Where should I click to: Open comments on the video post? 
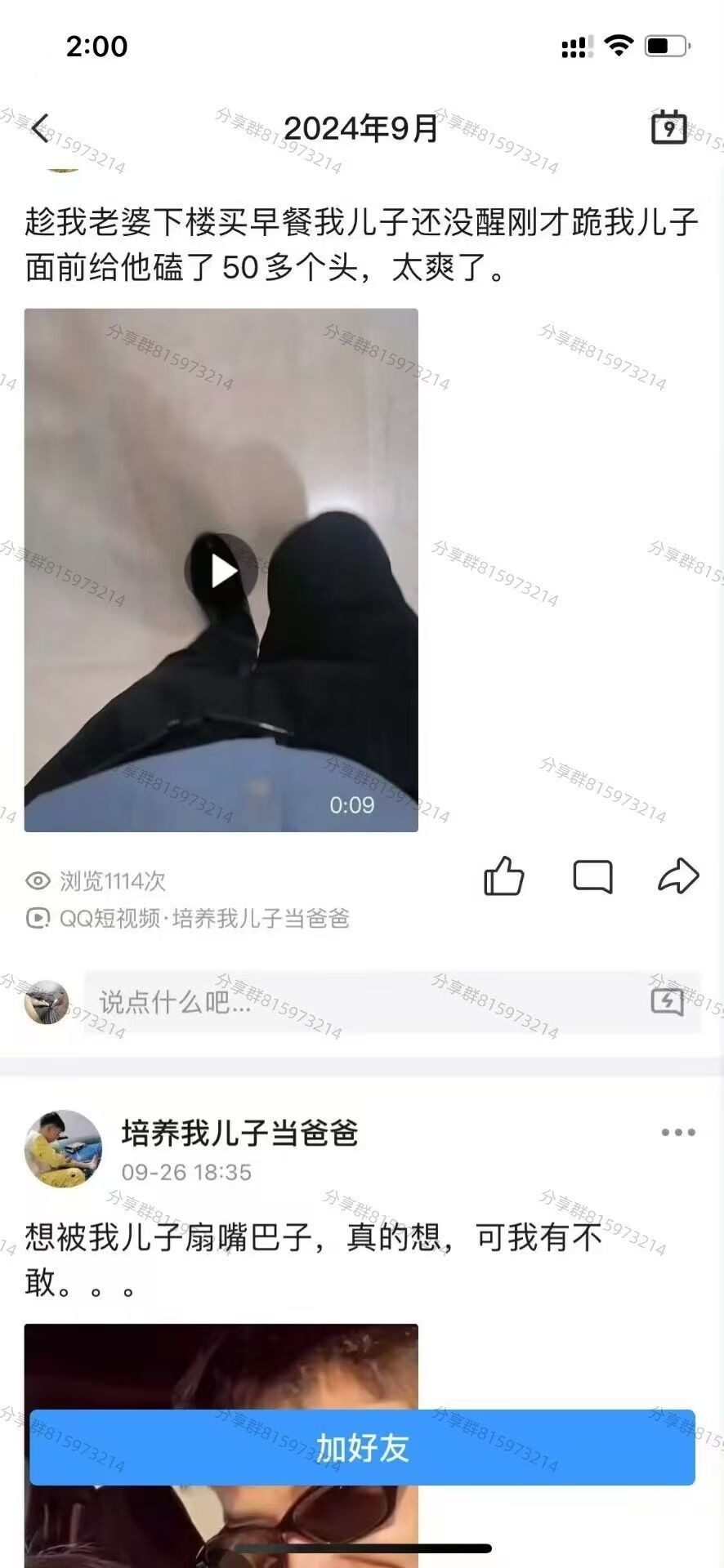point(592,877)
